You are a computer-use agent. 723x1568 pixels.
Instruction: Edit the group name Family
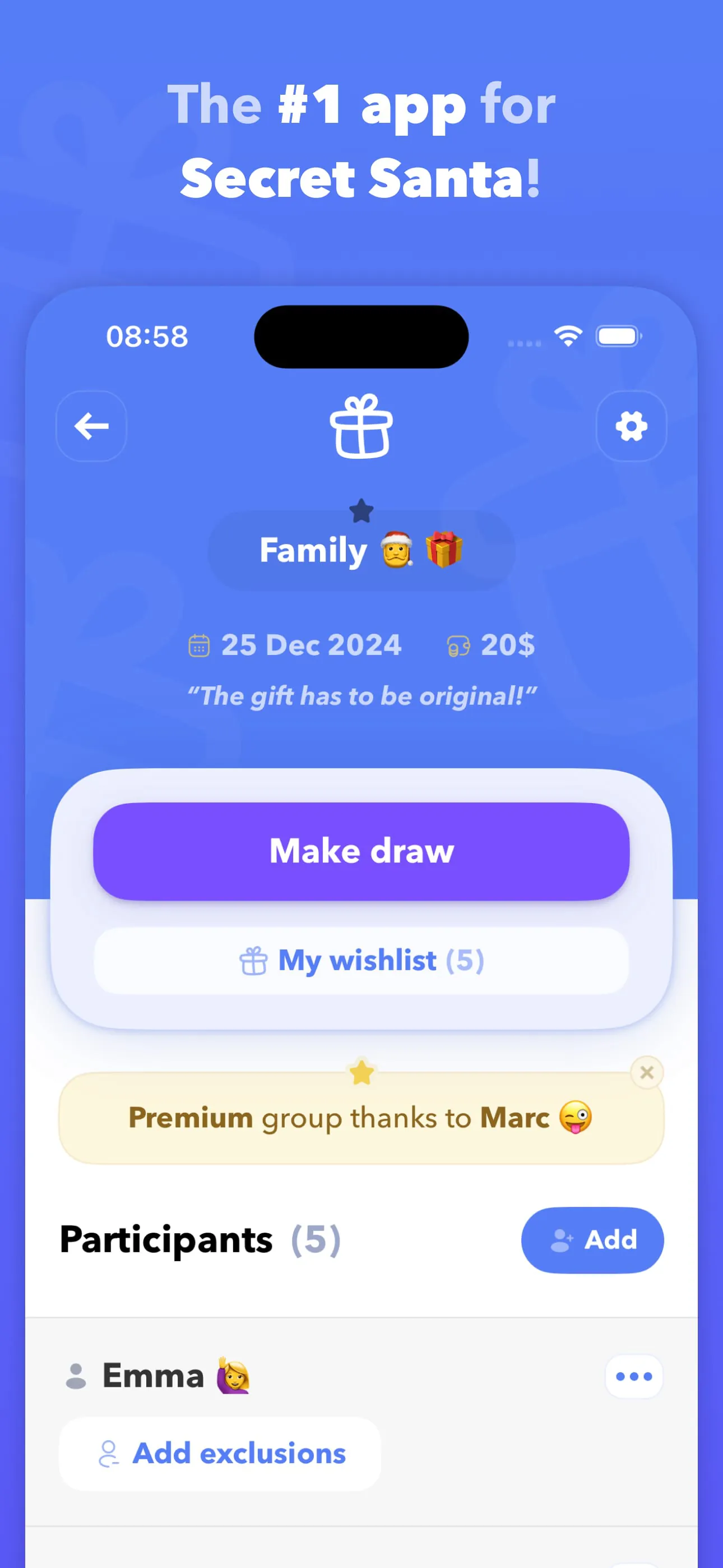click(361, 550)
